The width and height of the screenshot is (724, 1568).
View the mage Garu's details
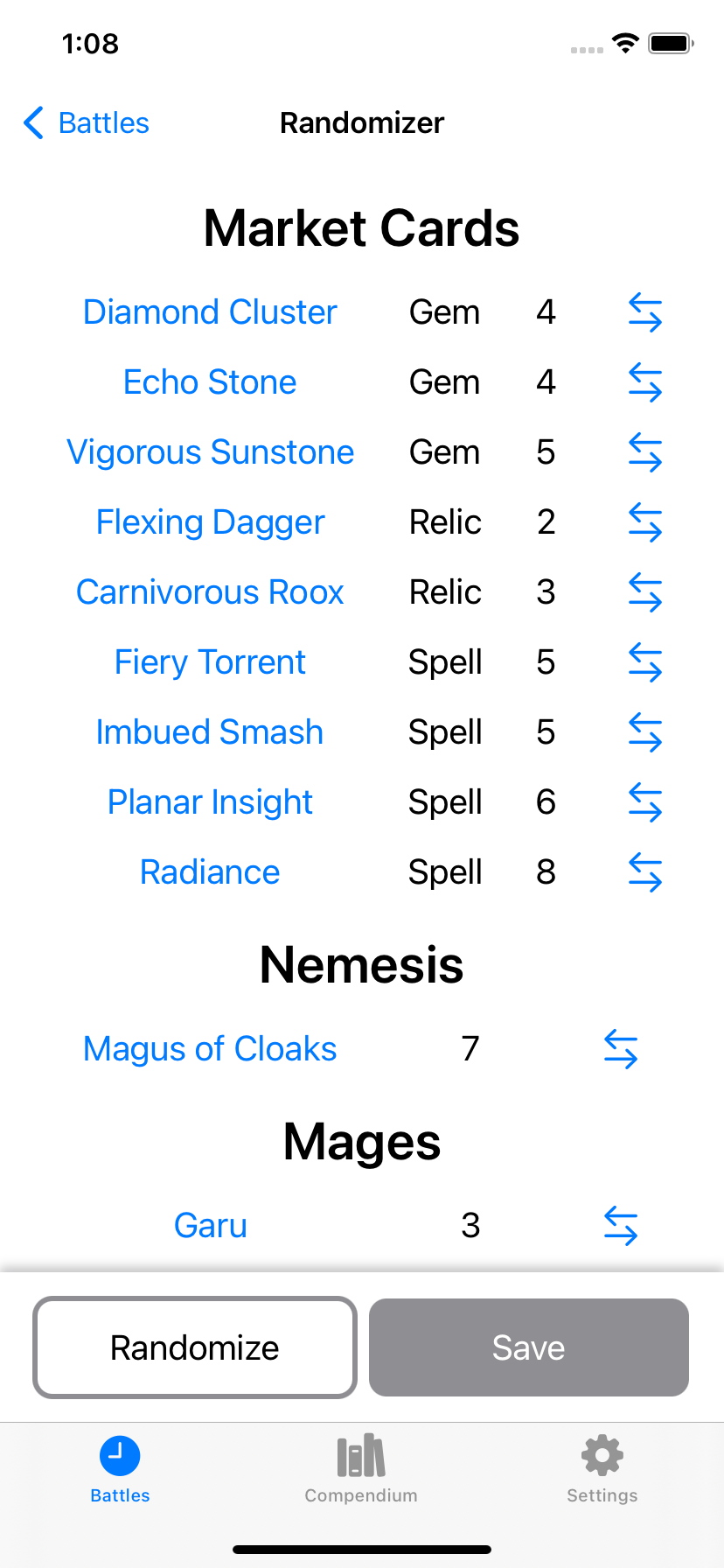[x=210, y=1226]
